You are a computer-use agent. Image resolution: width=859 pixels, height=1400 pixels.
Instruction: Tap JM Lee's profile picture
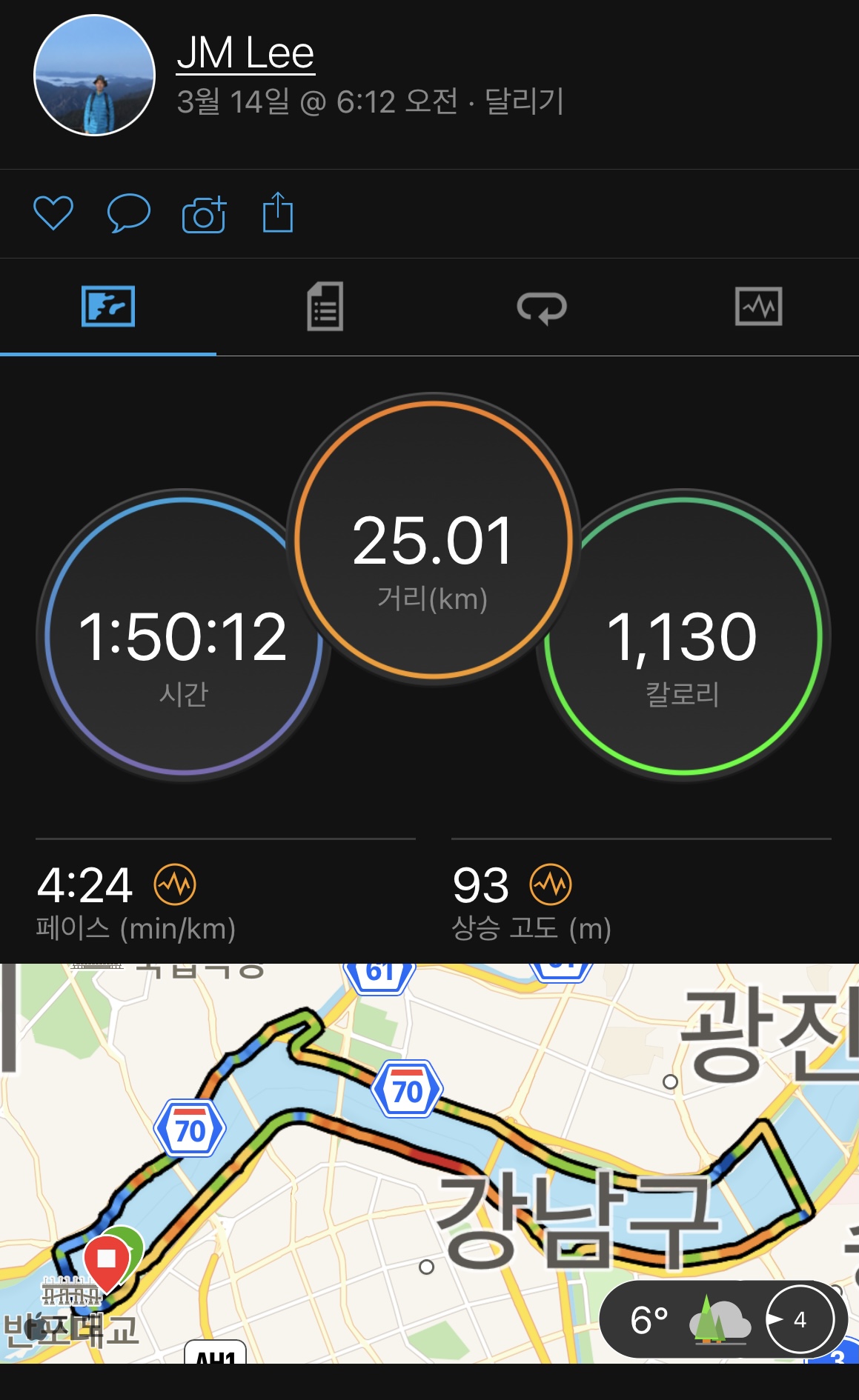click(x=95, y=76)
